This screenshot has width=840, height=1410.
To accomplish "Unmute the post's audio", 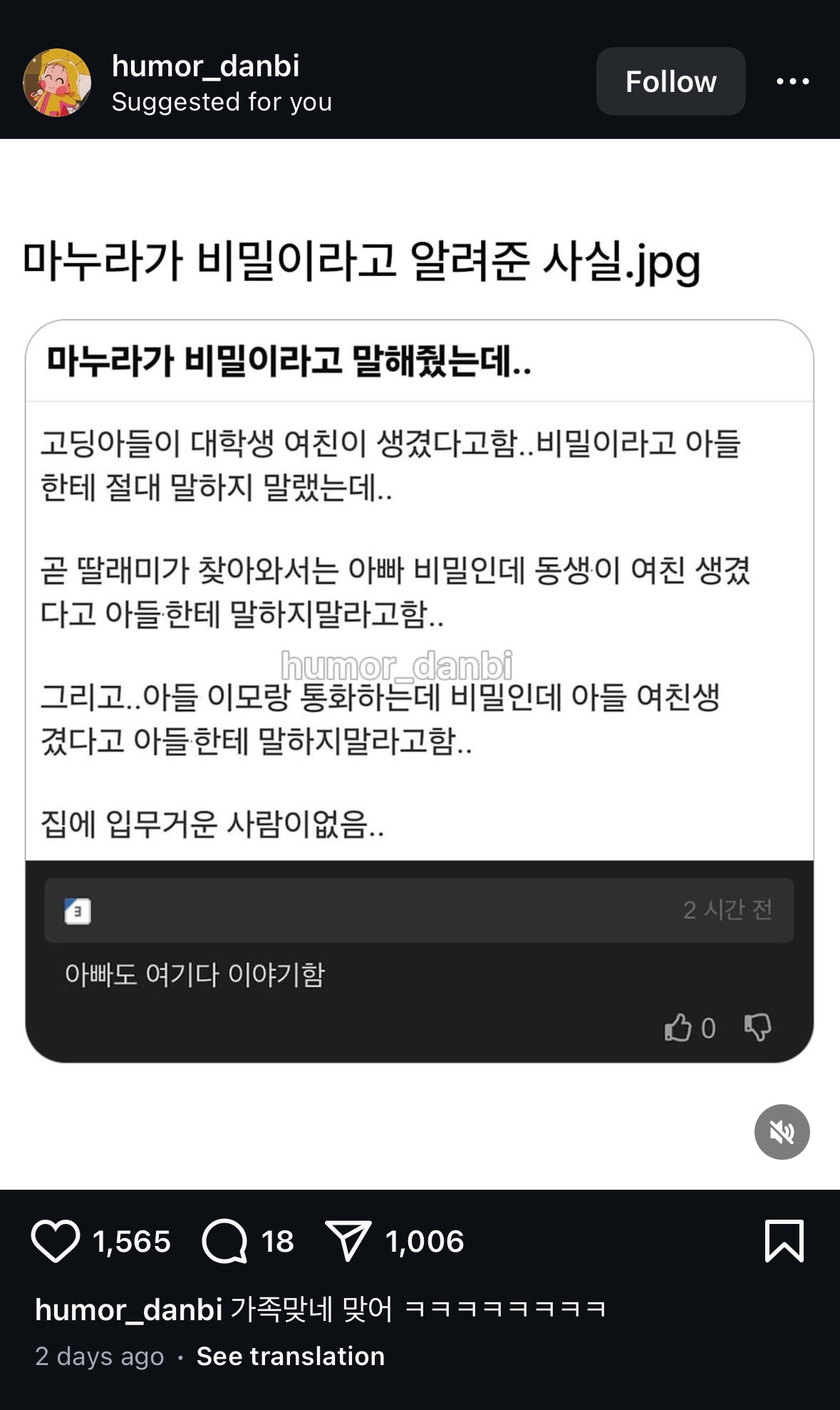I will click(782, 1132).
